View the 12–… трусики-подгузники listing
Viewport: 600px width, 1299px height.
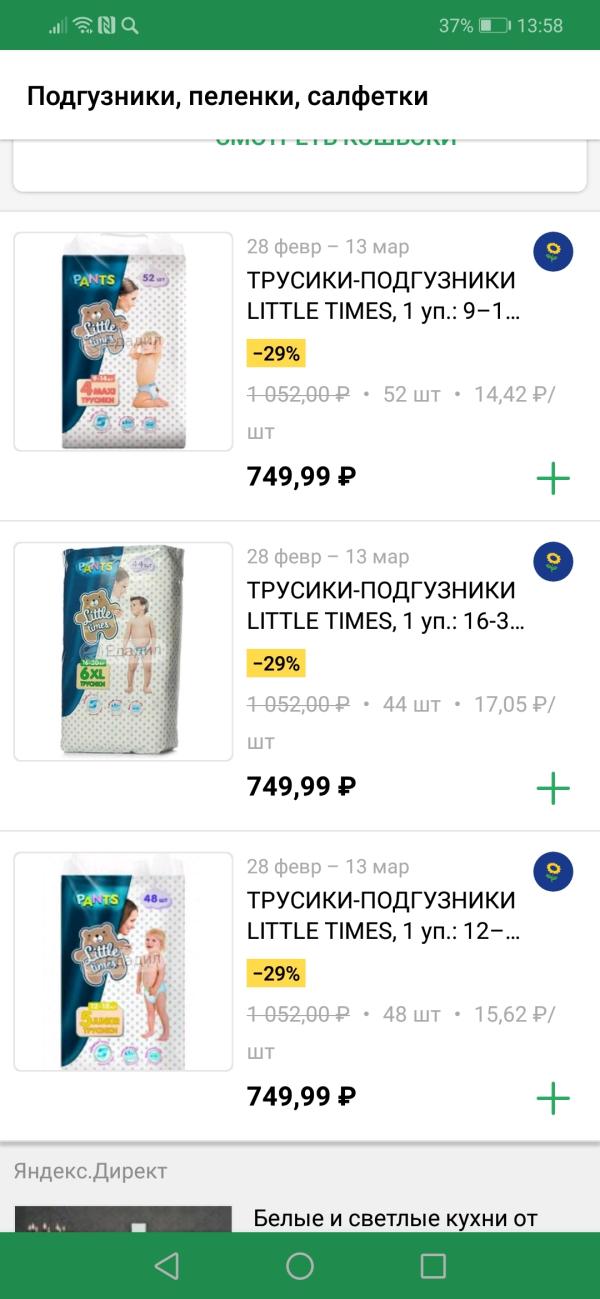tap(381, 916)
